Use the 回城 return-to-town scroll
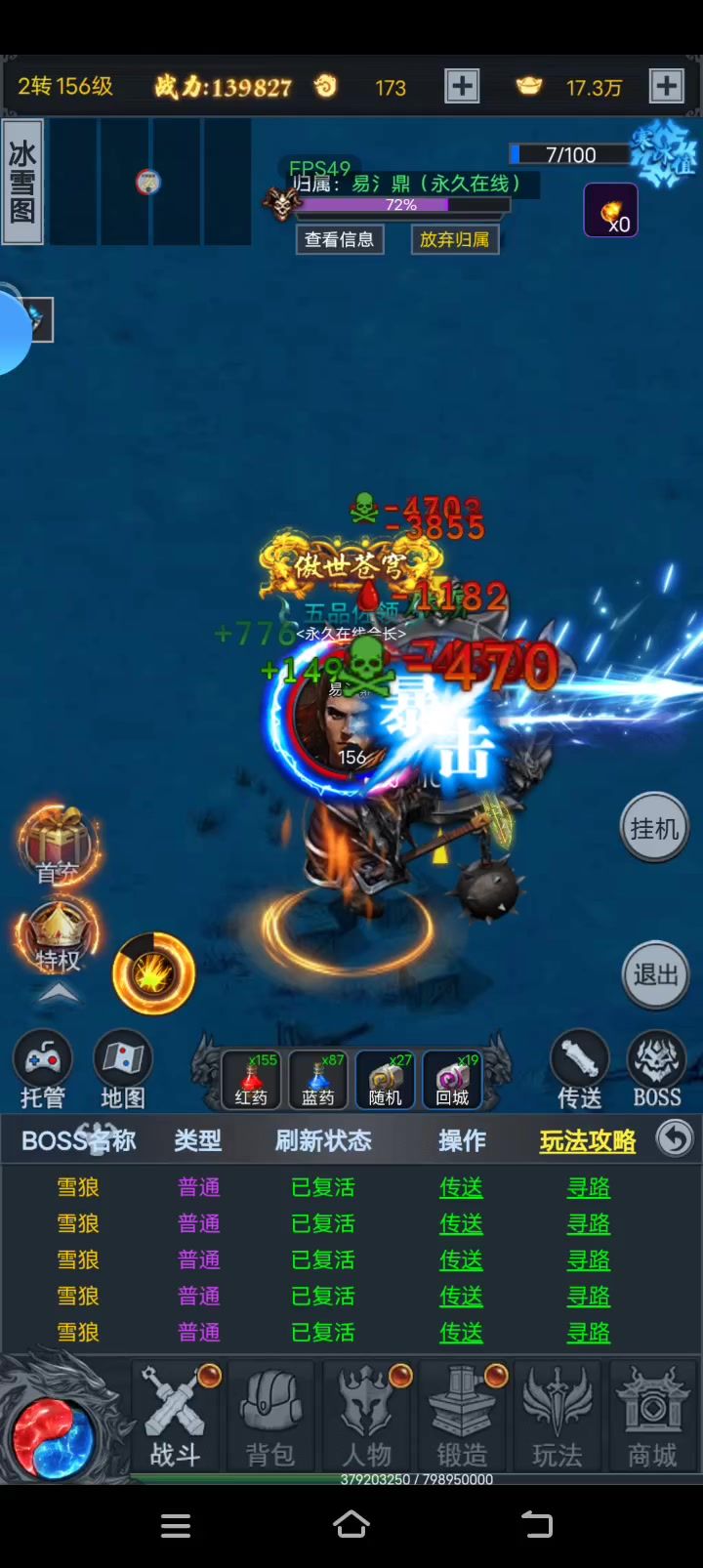Viewport: 703px width, 1568px height. (452, 1080)
